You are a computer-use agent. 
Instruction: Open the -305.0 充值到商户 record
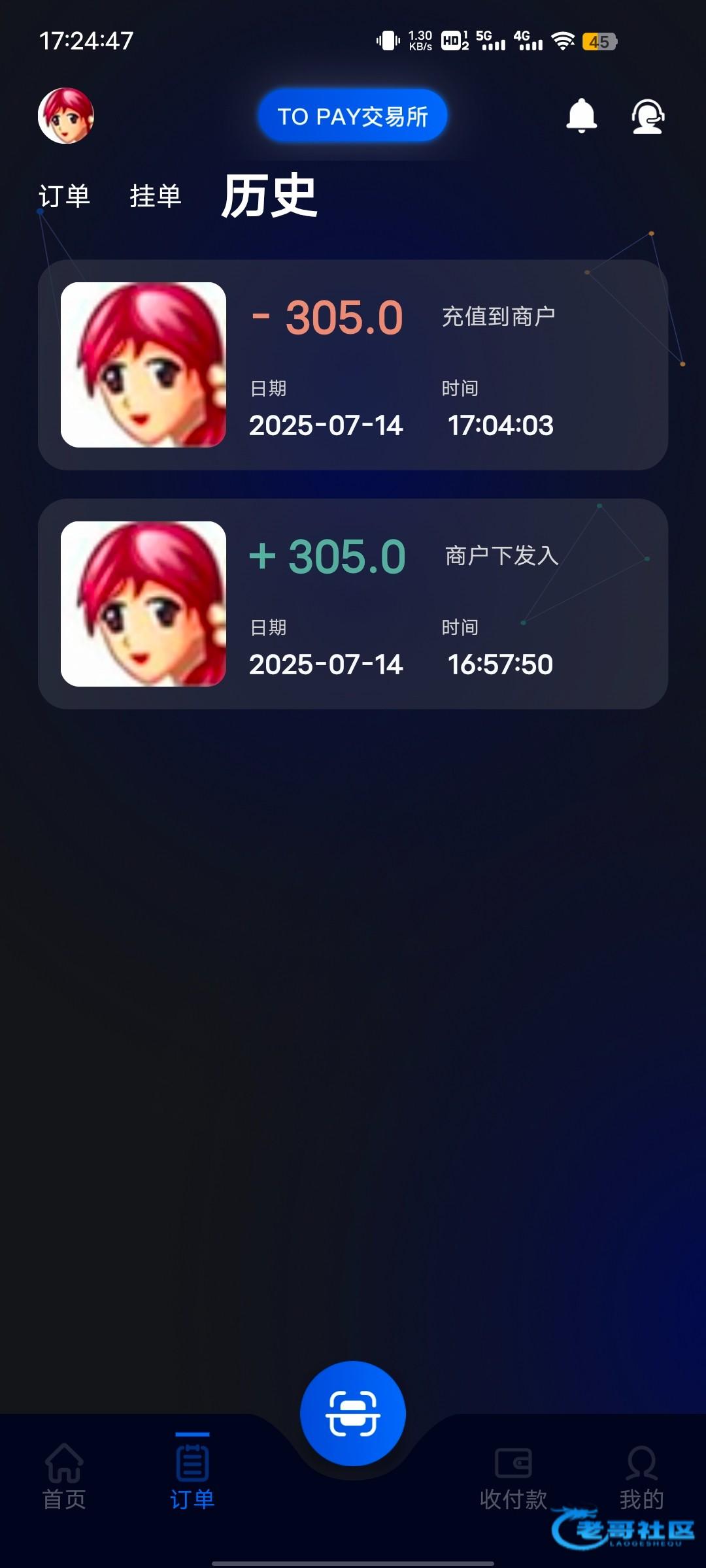click(x=353, y=365)
